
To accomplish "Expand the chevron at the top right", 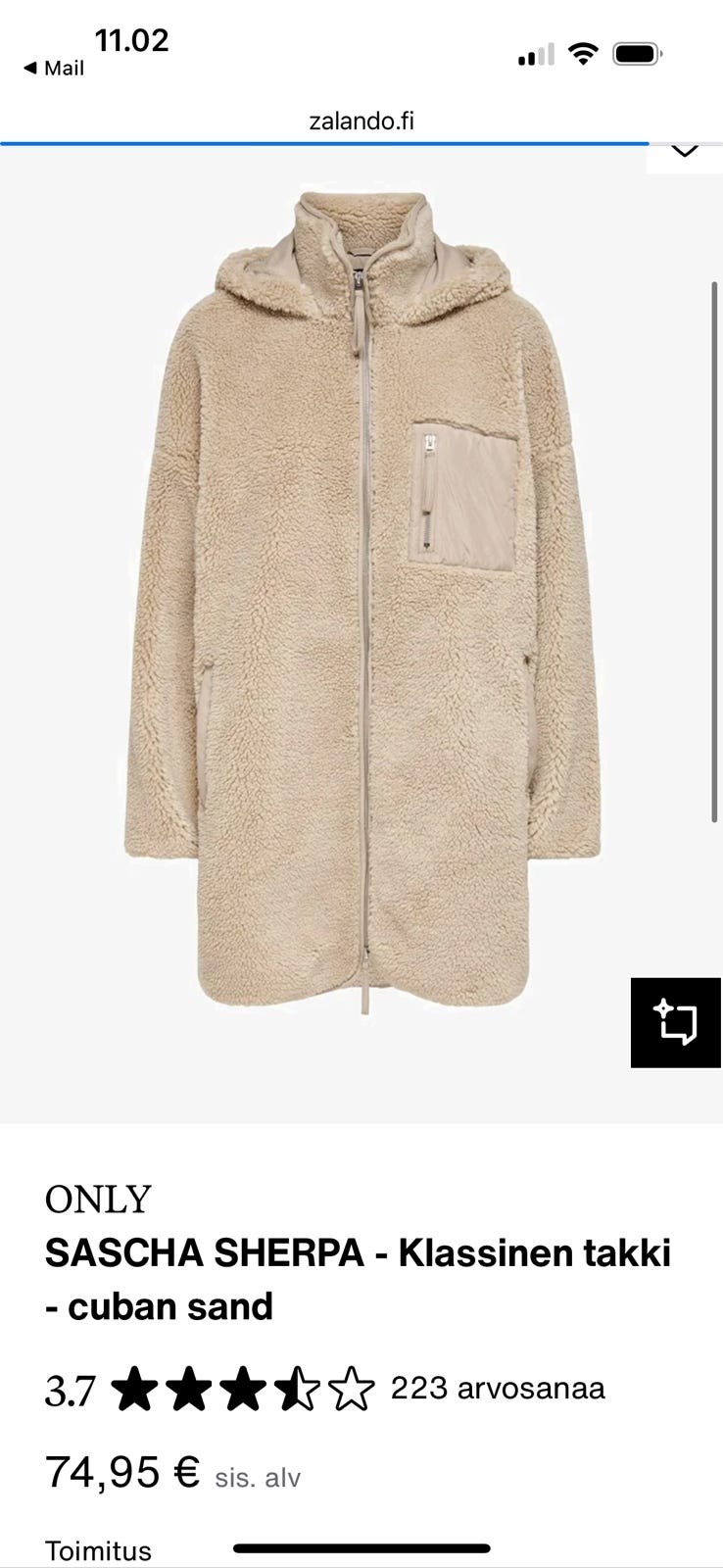I will (x=685, y=151).
